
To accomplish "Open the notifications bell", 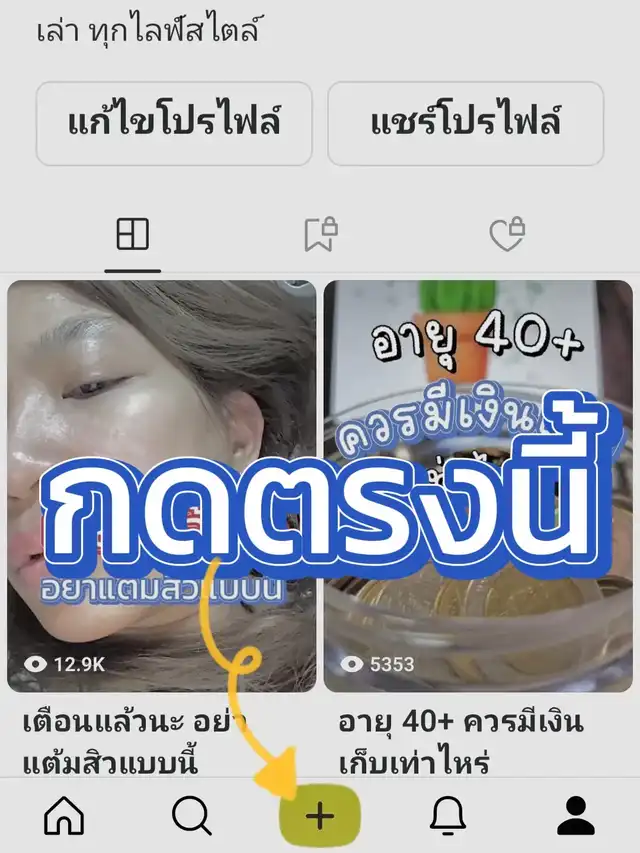I will coord(448,817).
